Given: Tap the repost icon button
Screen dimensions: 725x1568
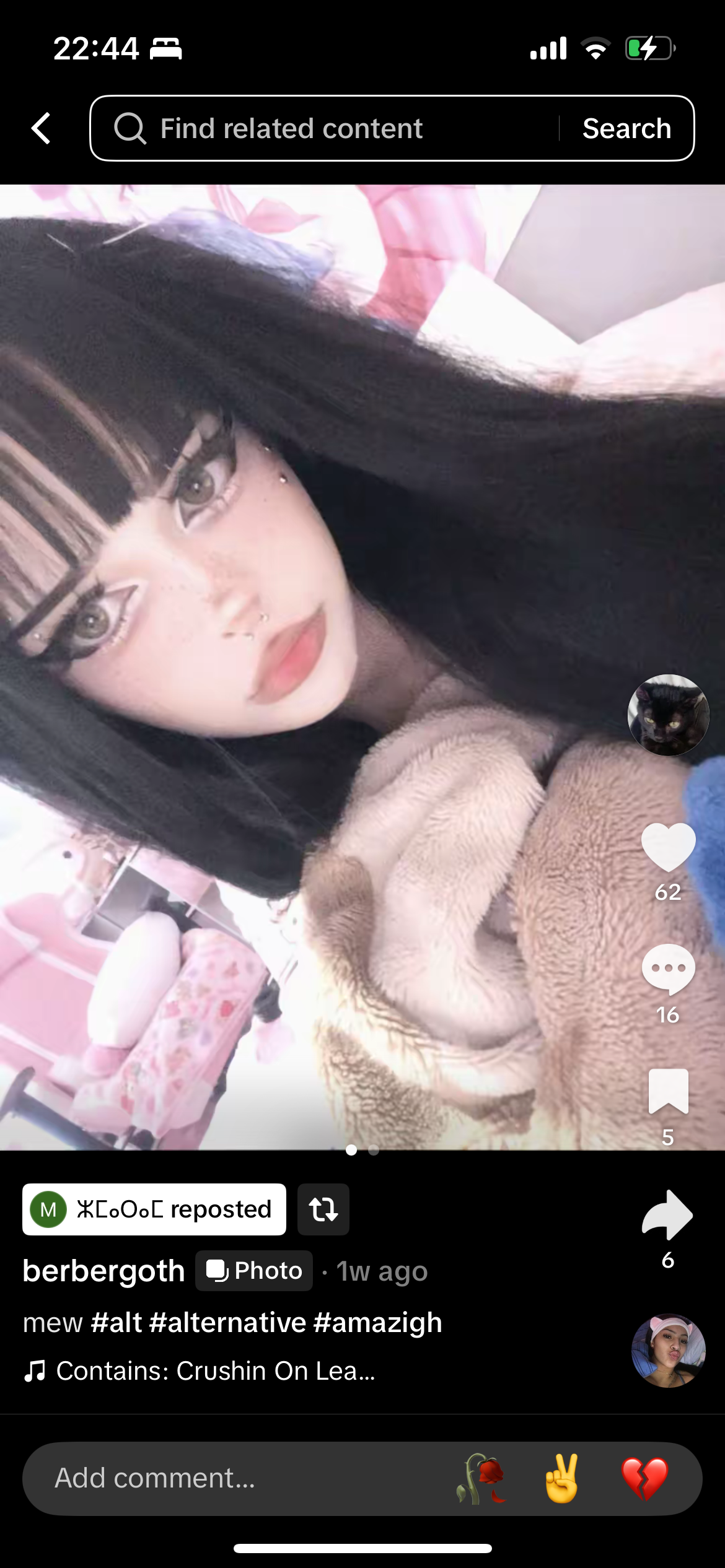Looking at the screenshot, I should coord(323,1209).
